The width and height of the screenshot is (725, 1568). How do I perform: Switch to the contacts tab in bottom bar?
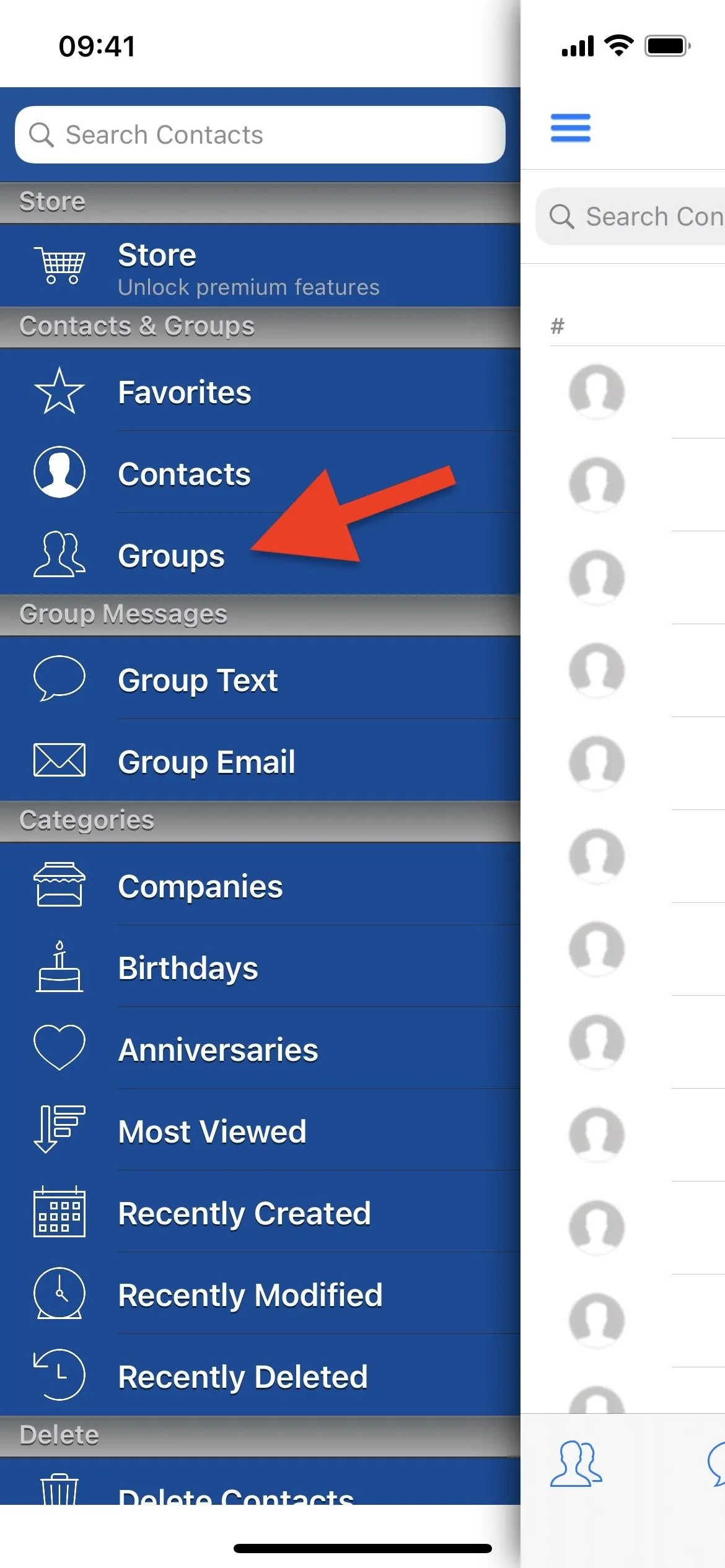576,1464
